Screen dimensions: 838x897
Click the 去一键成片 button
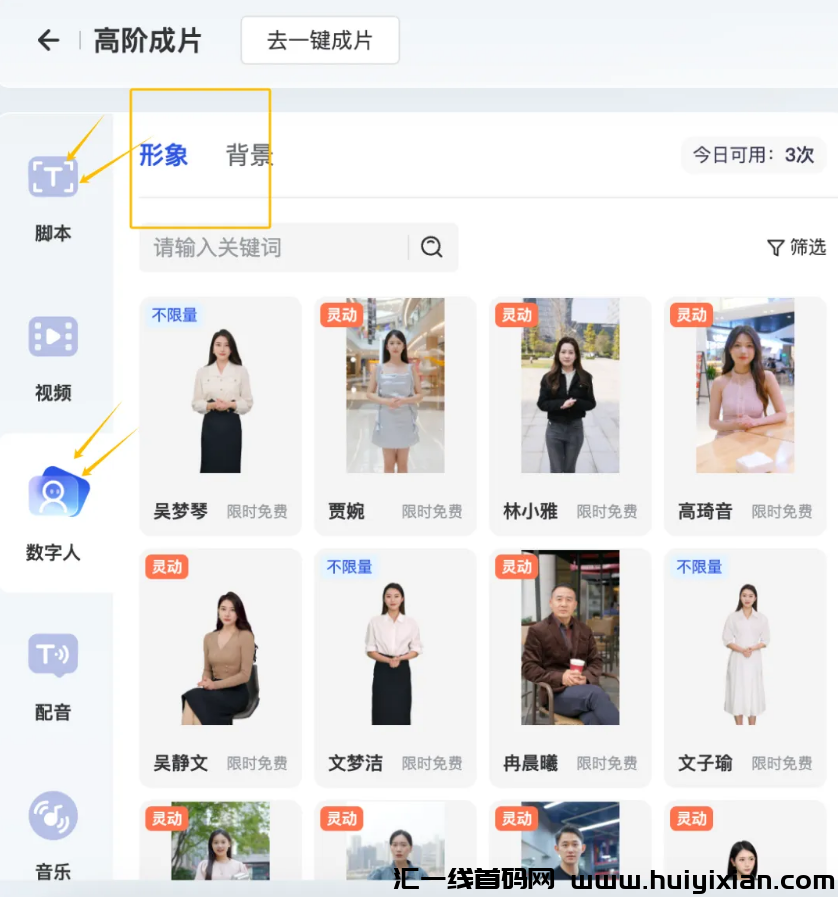pyautogui.click(x=320, y=40)
